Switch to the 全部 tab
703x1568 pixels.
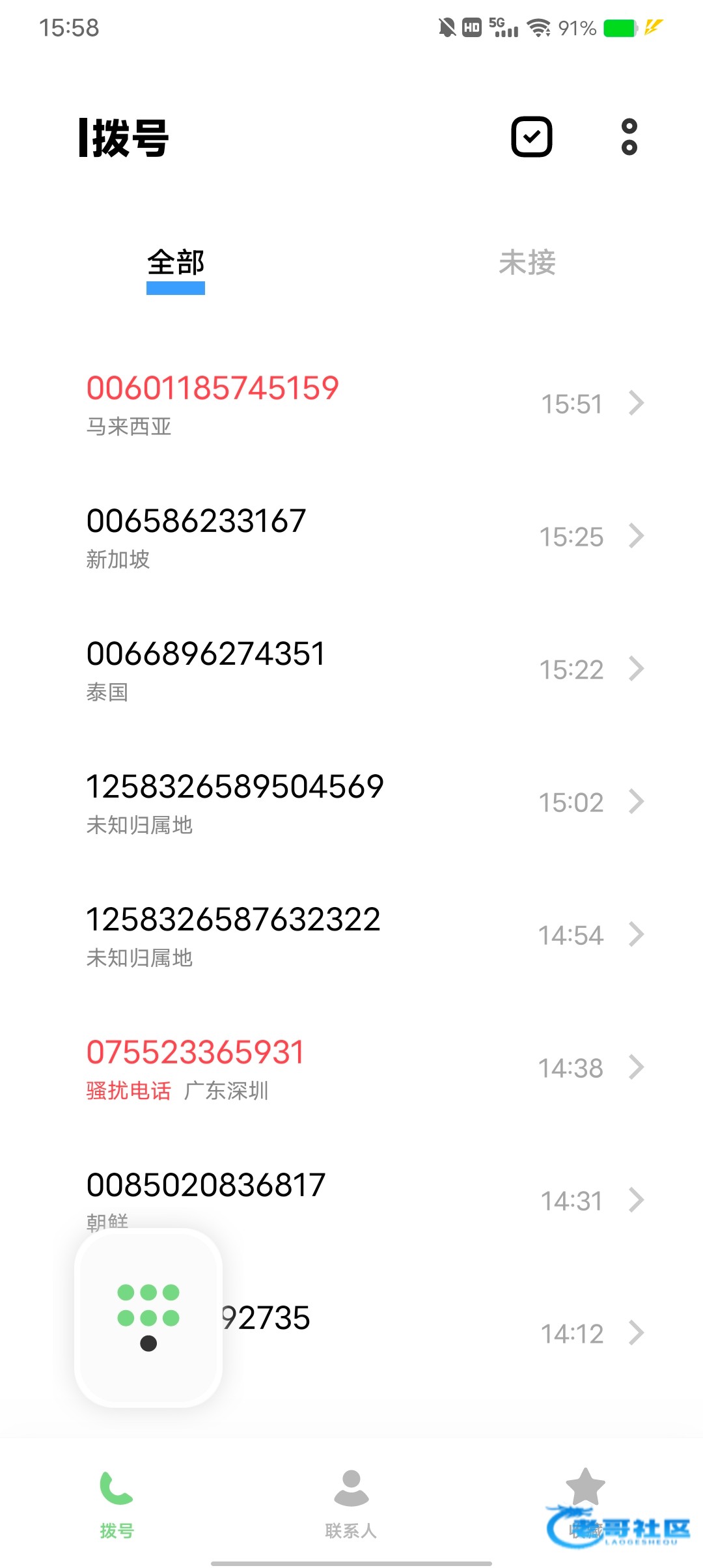(x=176, y=264)
